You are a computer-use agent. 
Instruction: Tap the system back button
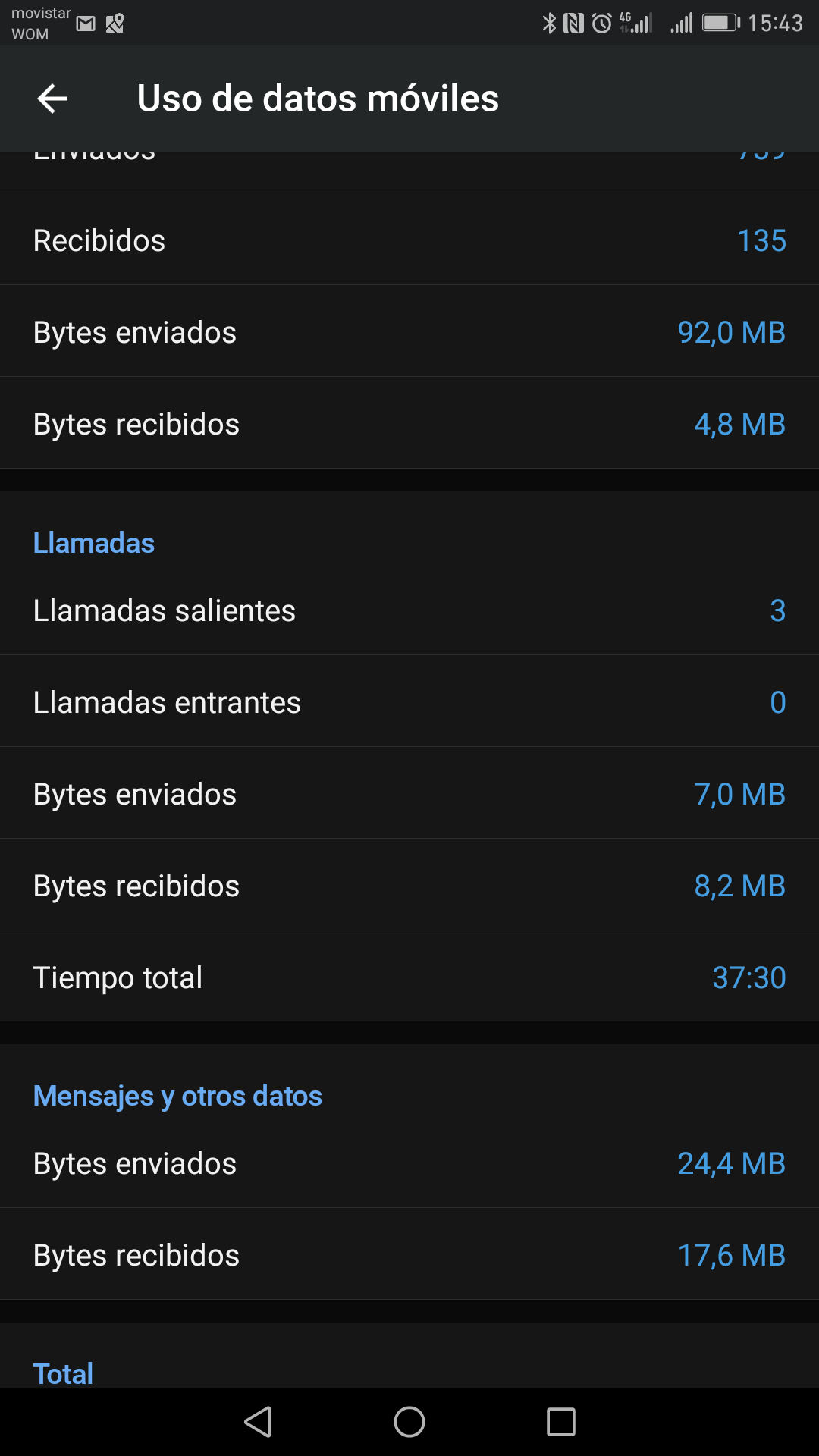[258, 1422]
